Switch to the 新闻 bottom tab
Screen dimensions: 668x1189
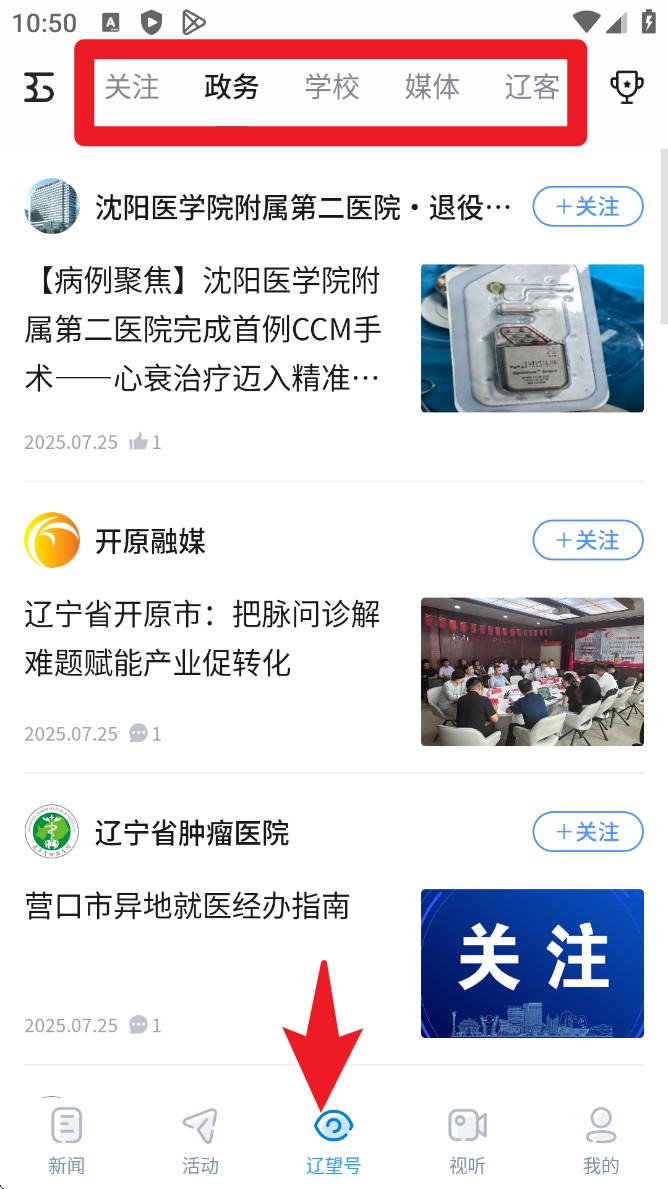click(x=67, y=1140)
